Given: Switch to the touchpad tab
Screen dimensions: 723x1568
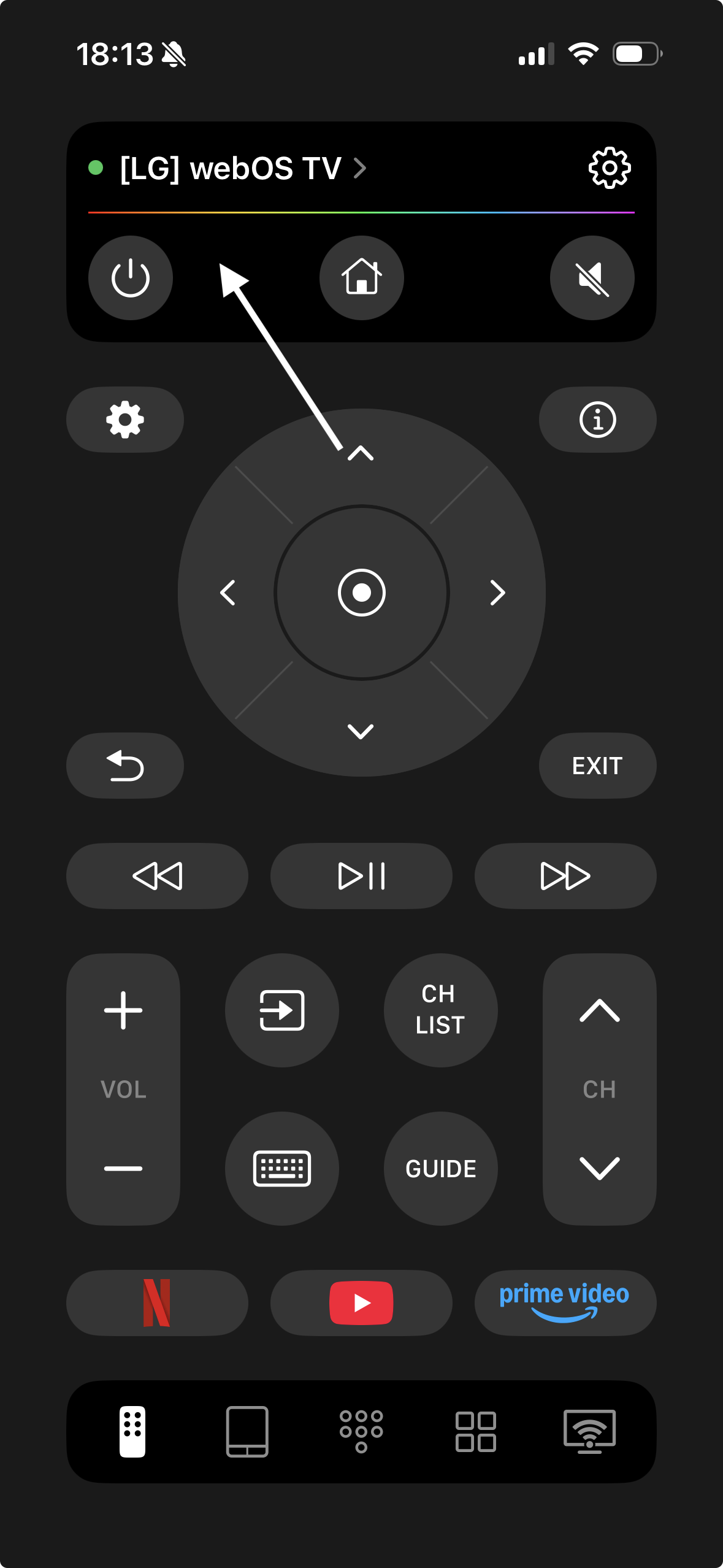Looking at the screenshot, I should [247, 1431].
